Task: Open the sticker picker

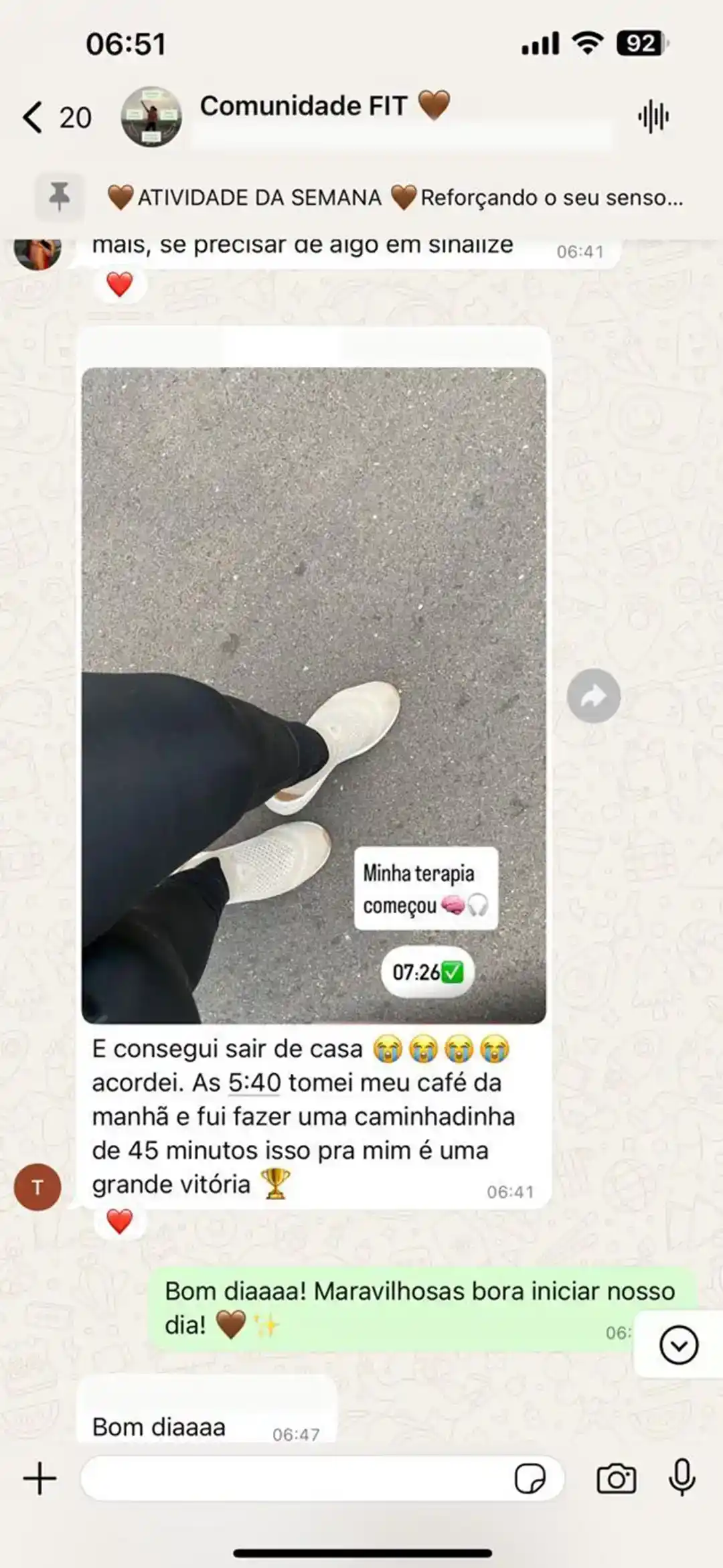Action: point(530,1479)
